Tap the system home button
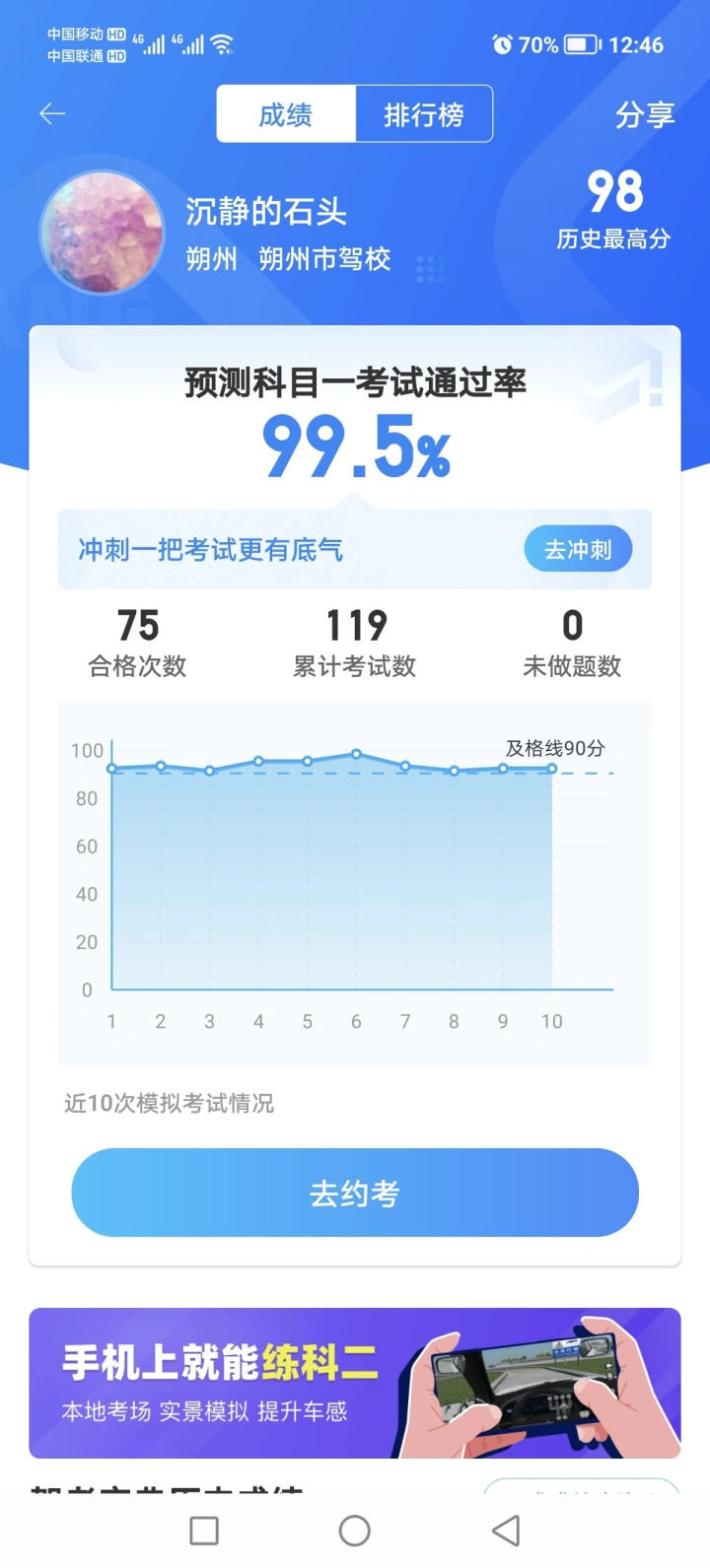The image size is (710, 1568). point(355,1531)
